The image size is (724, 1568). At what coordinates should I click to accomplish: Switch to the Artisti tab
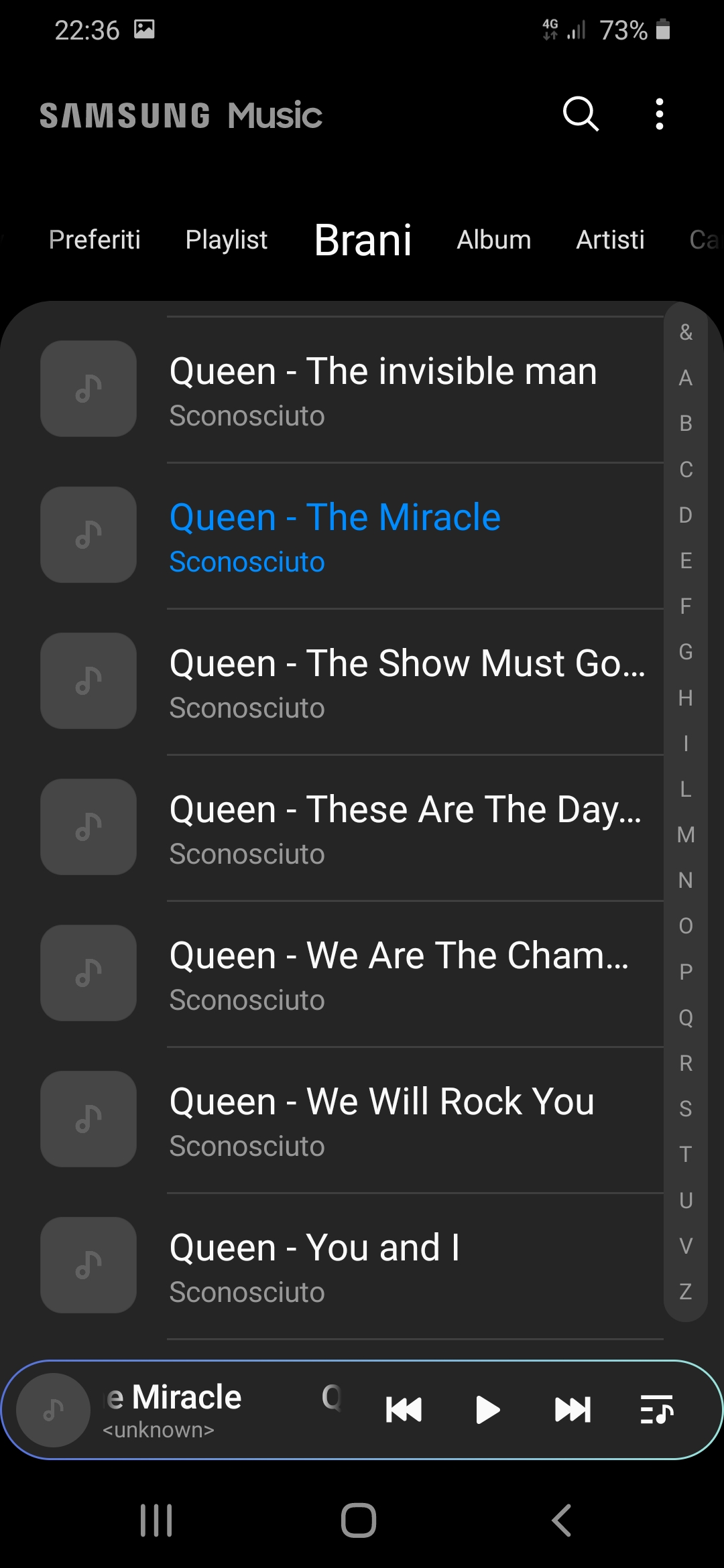[x=610, y=240]
